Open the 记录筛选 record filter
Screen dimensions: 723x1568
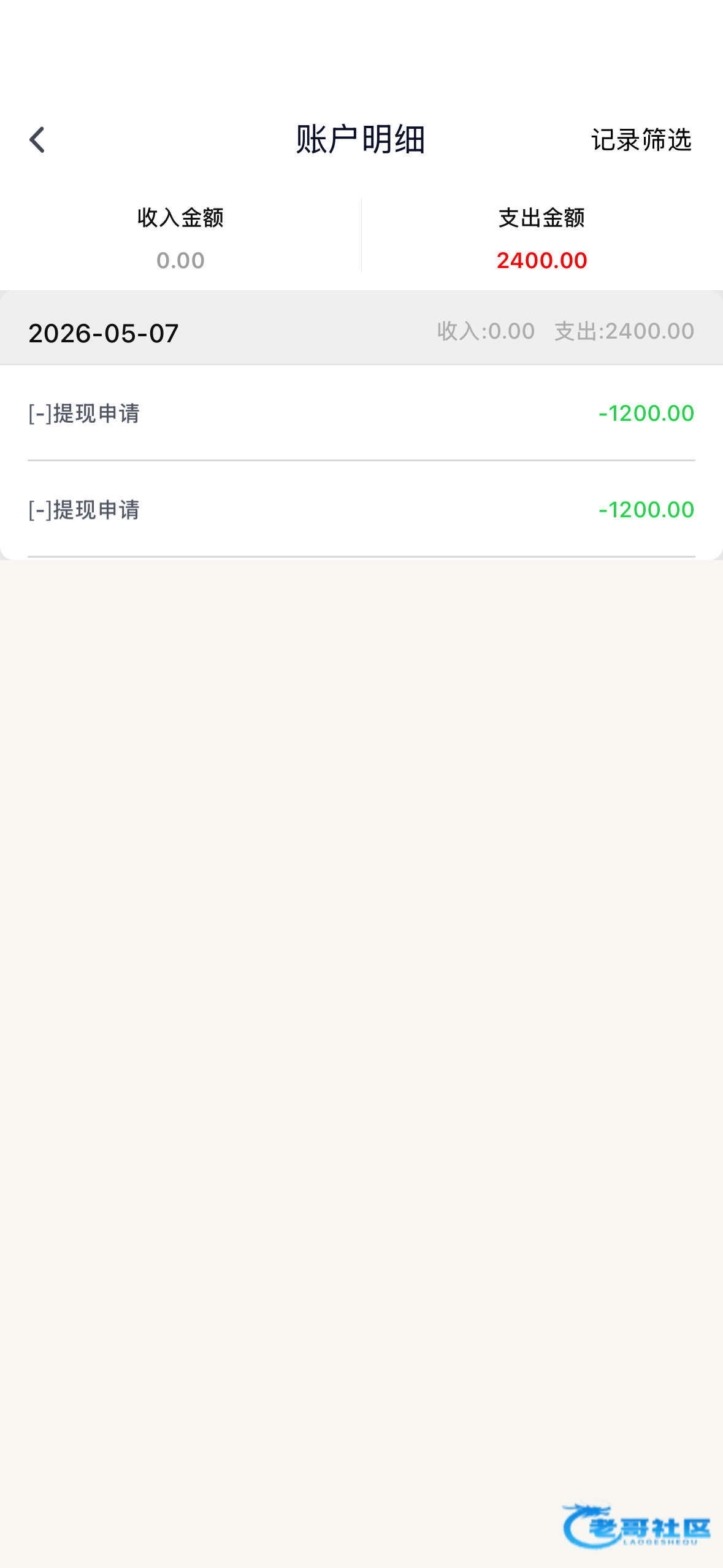click(x=641, y=140)
